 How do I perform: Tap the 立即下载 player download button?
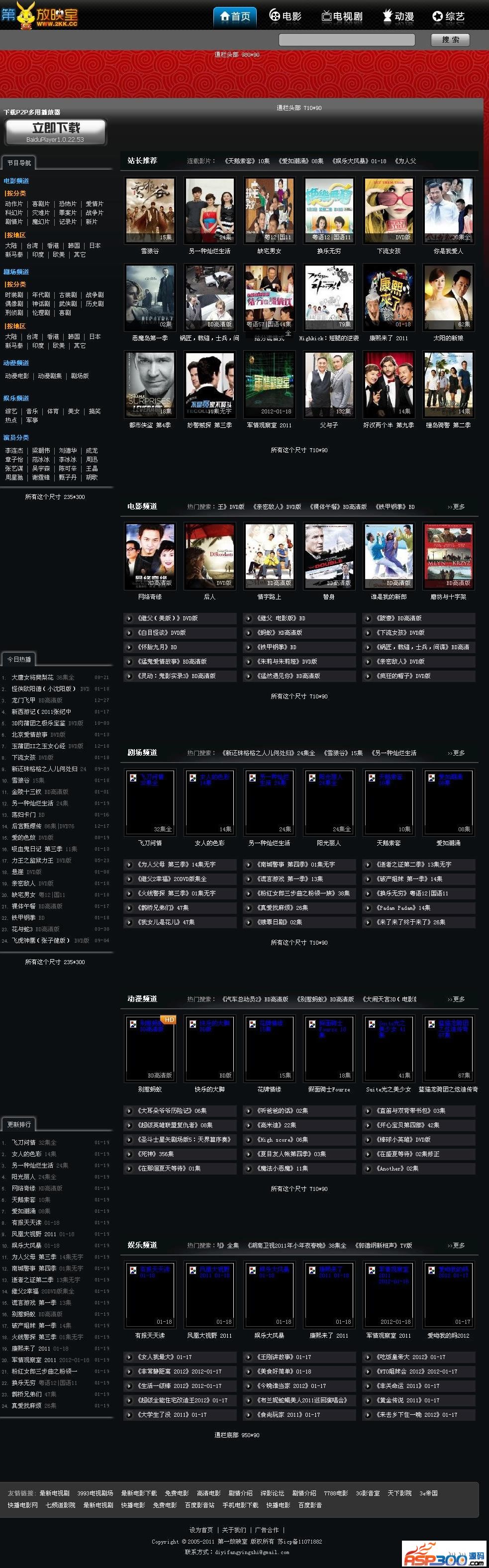click(55, 131)
